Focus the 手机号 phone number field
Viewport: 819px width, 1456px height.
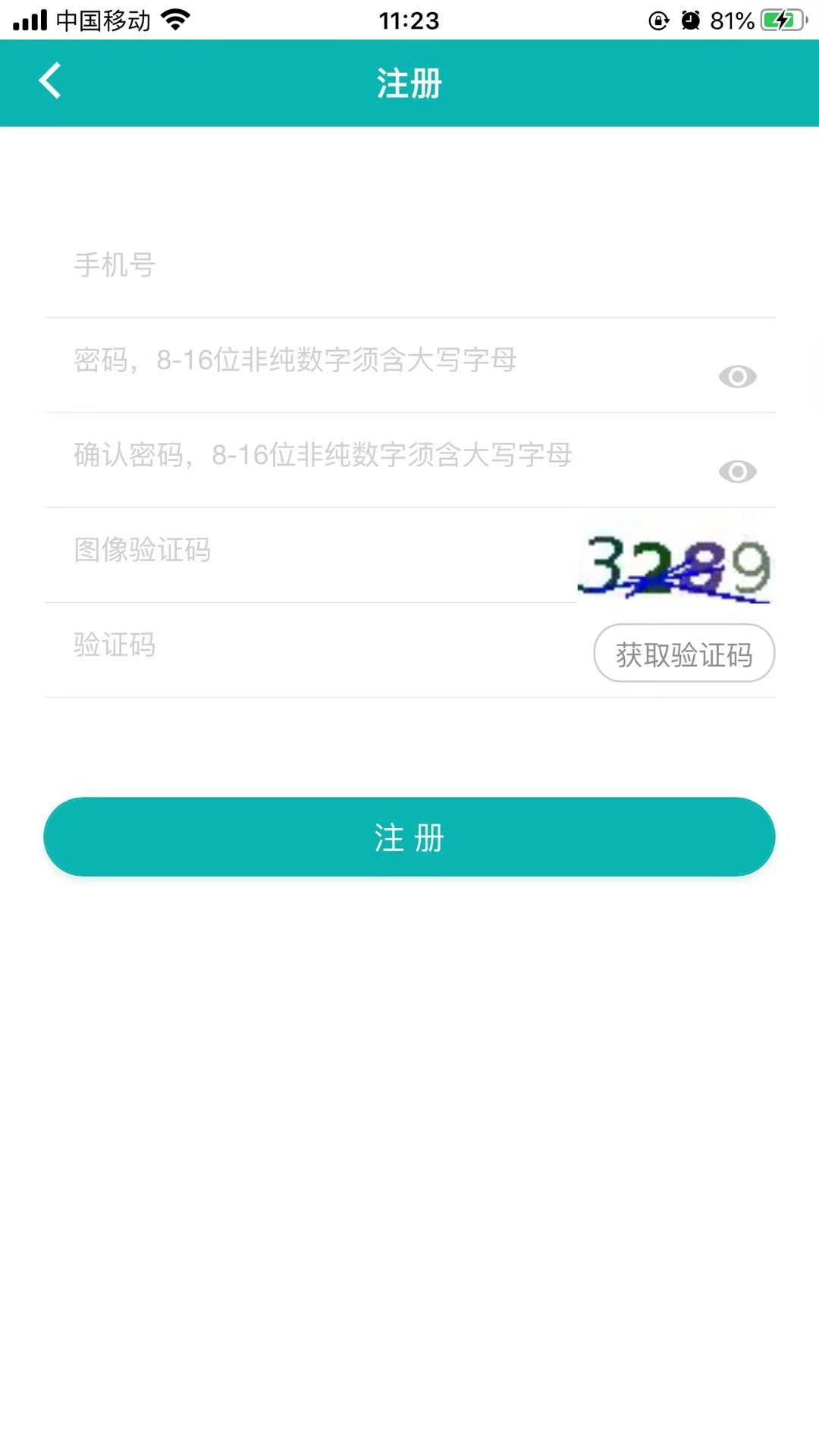409,265
